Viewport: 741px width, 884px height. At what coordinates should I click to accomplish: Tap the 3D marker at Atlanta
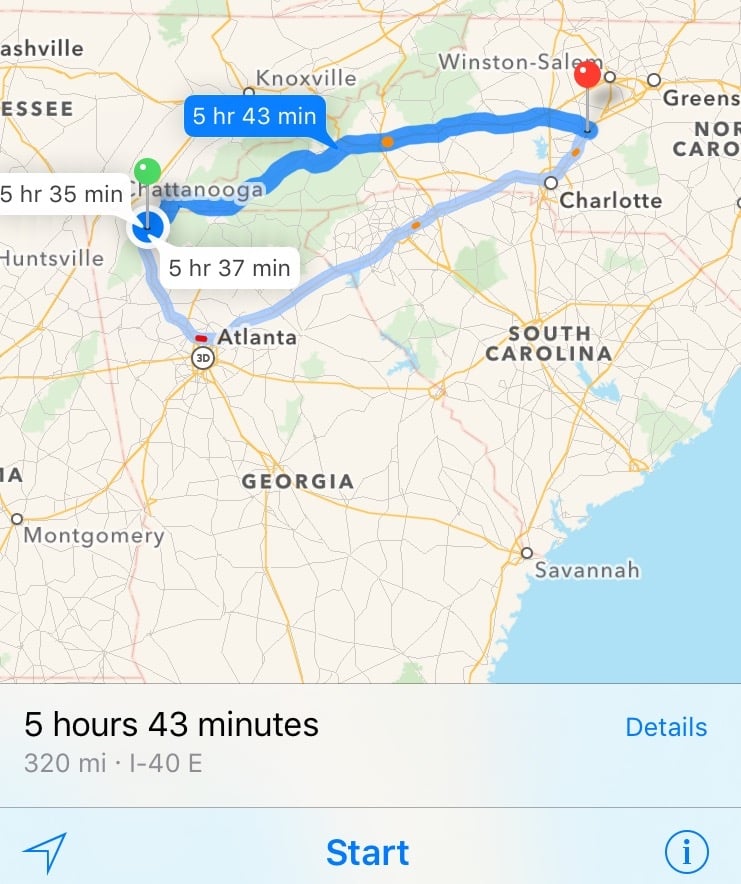coord(203,358)
